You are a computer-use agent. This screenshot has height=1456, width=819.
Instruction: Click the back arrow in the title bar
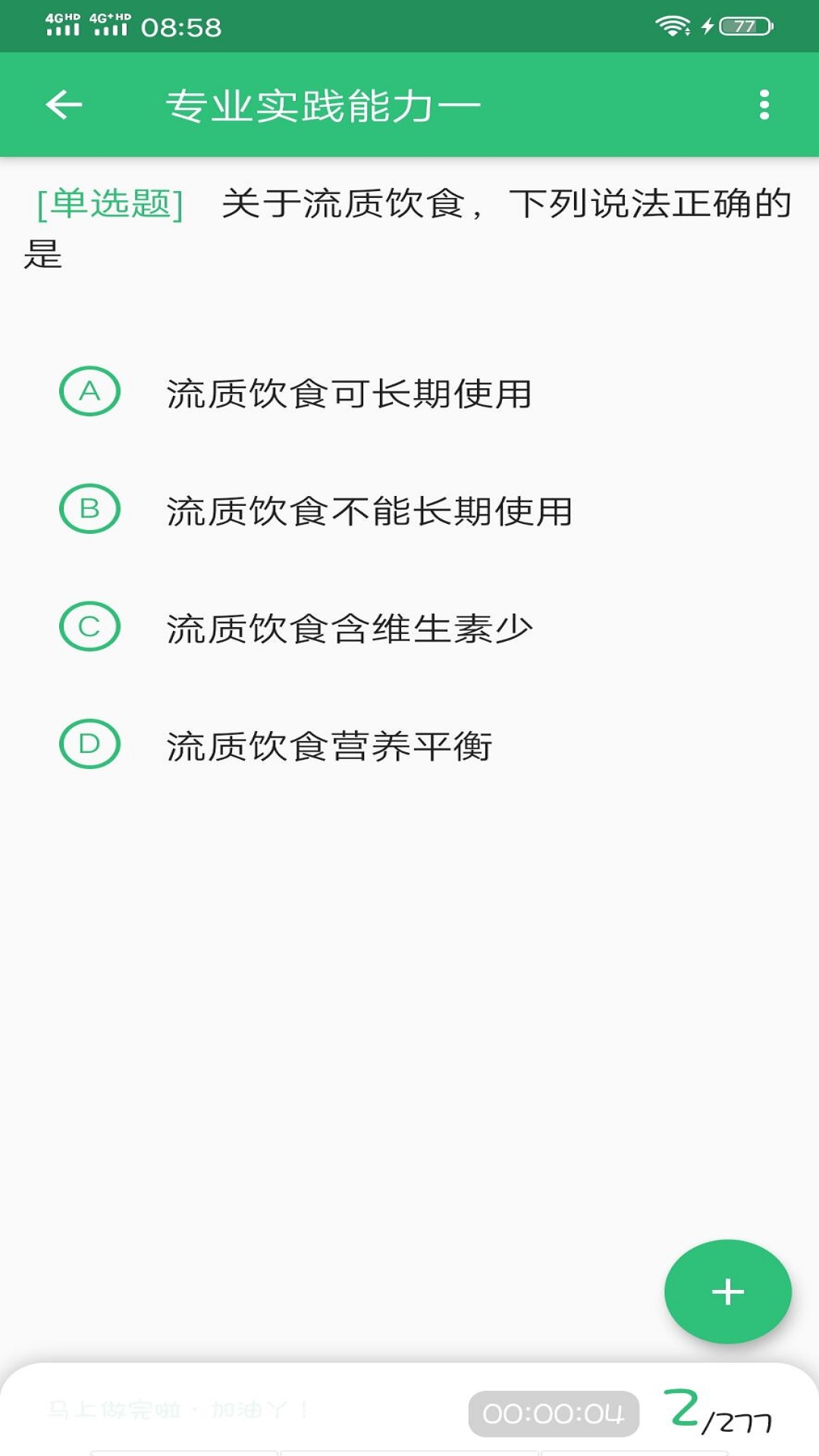(63, 106)
